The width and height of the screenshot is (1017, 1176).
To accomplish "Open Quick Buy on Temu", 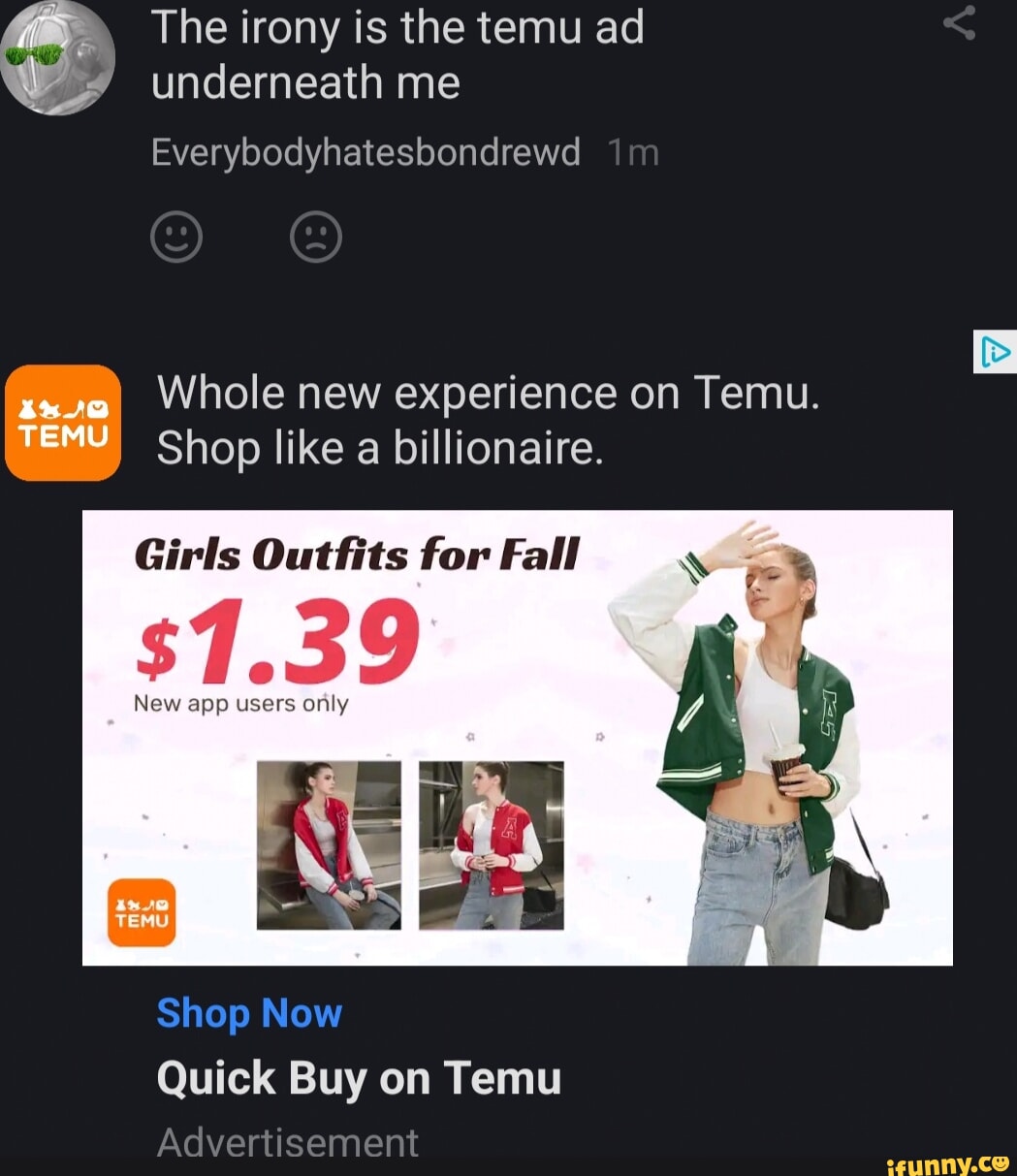I will click(x=359, y=1077).
